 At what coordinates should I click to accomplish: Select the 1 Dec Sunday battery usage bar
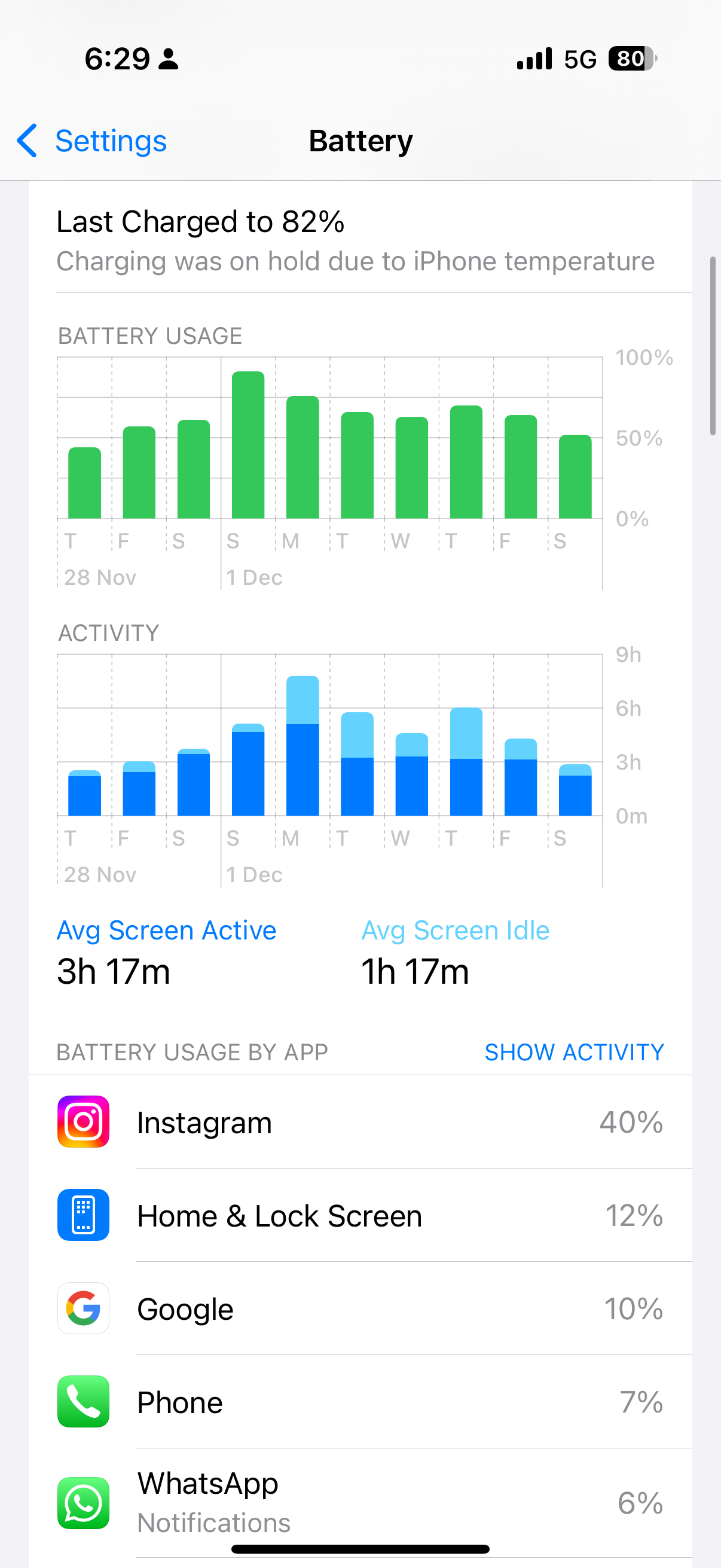tap(248, 445)
